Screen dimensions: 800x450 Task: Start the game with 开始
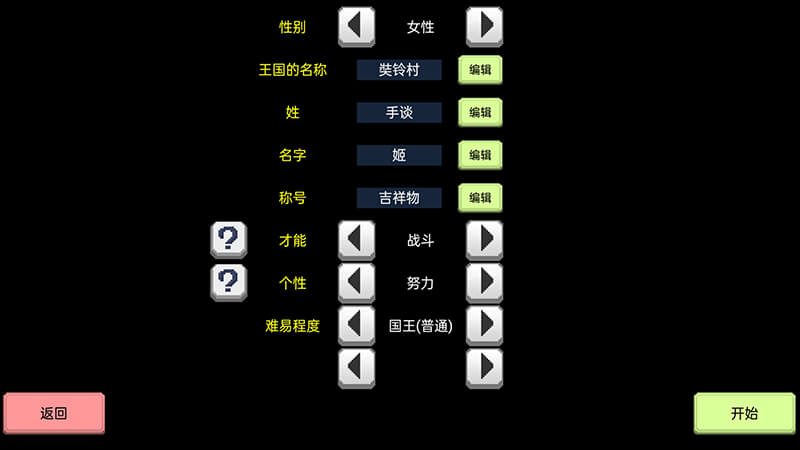[744, 413]
